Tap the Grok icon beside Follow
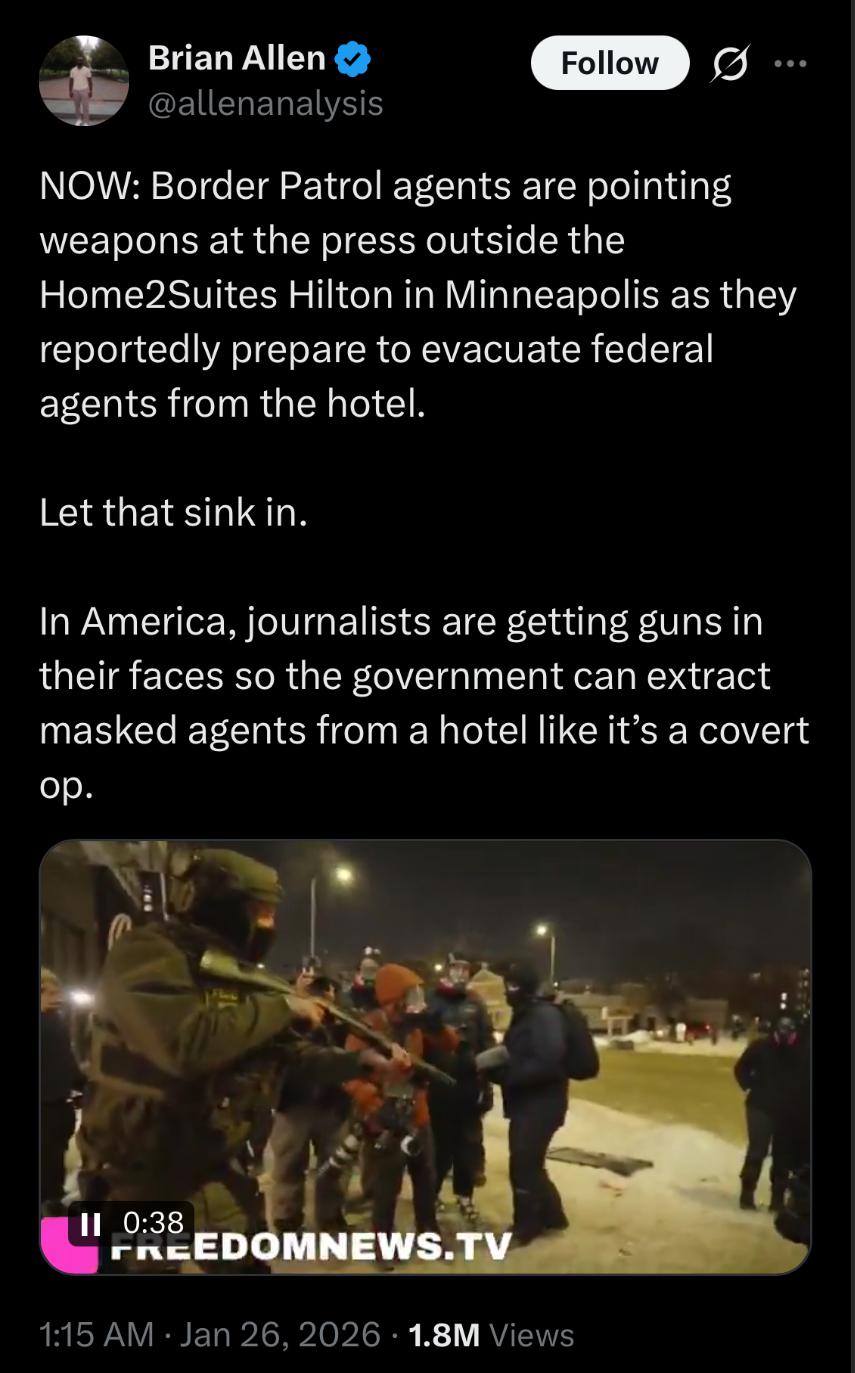 point(732,64)
